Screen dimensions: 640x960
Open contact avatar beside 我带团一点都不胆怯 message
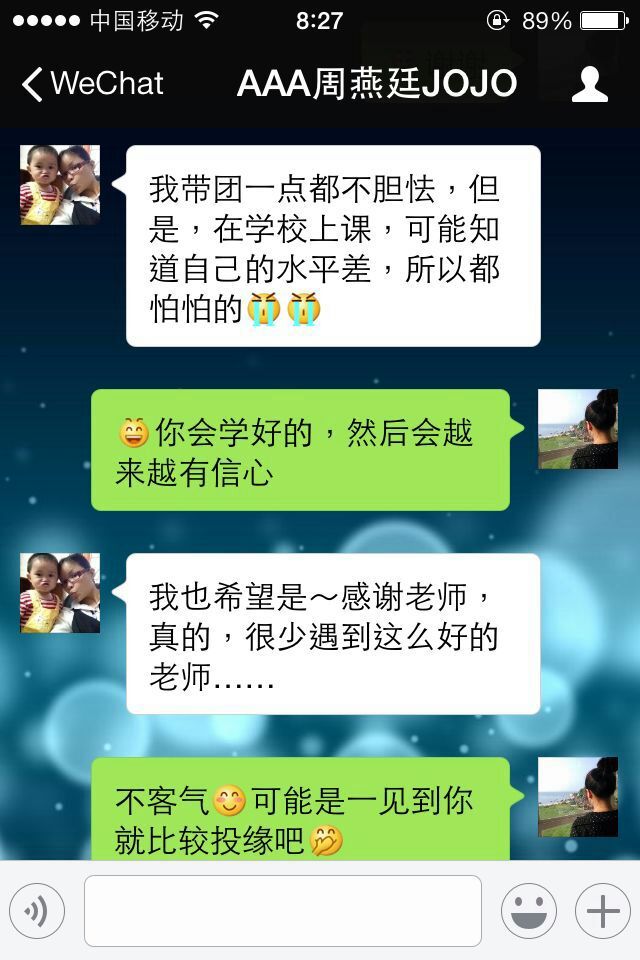click(60, 185)
